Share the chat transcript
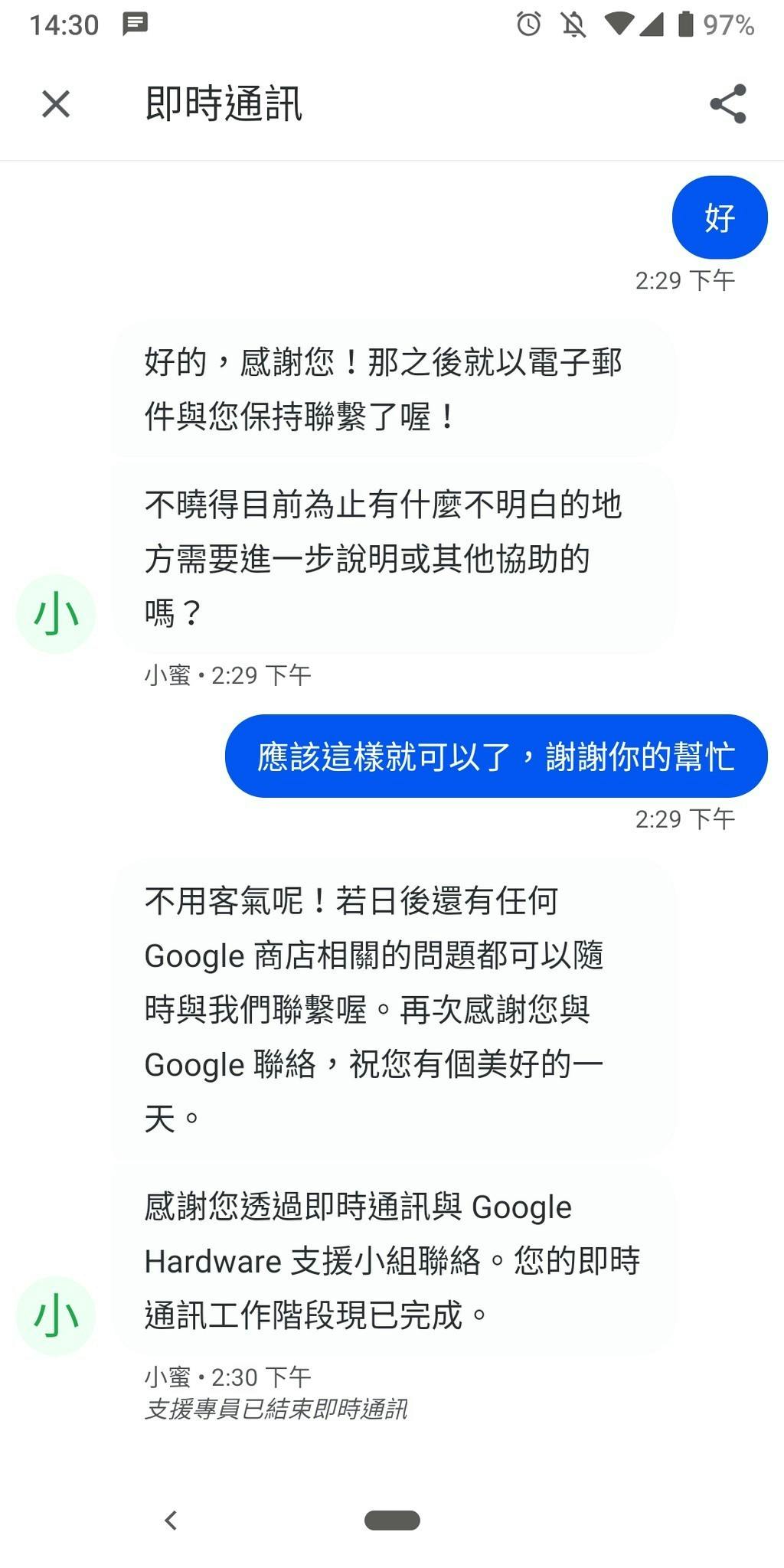Screen dimensions: 784x1568 tap(727, 104)
